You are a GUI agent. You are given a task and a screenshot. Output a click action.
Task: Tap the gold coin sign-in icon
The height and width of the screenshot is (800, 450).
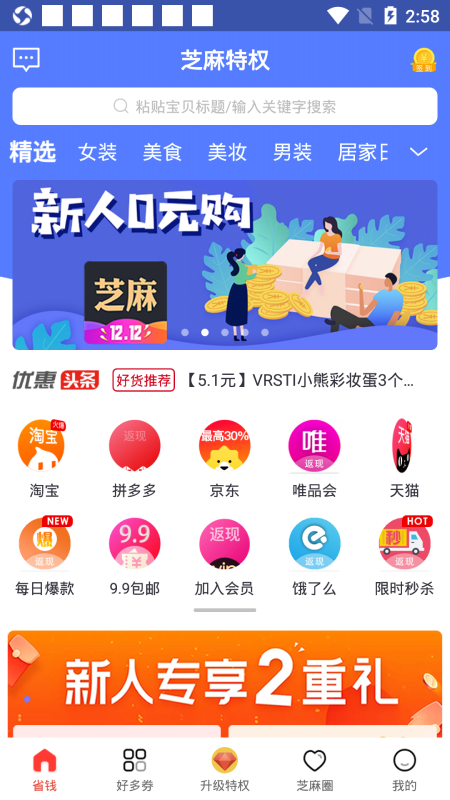point(423,60)
